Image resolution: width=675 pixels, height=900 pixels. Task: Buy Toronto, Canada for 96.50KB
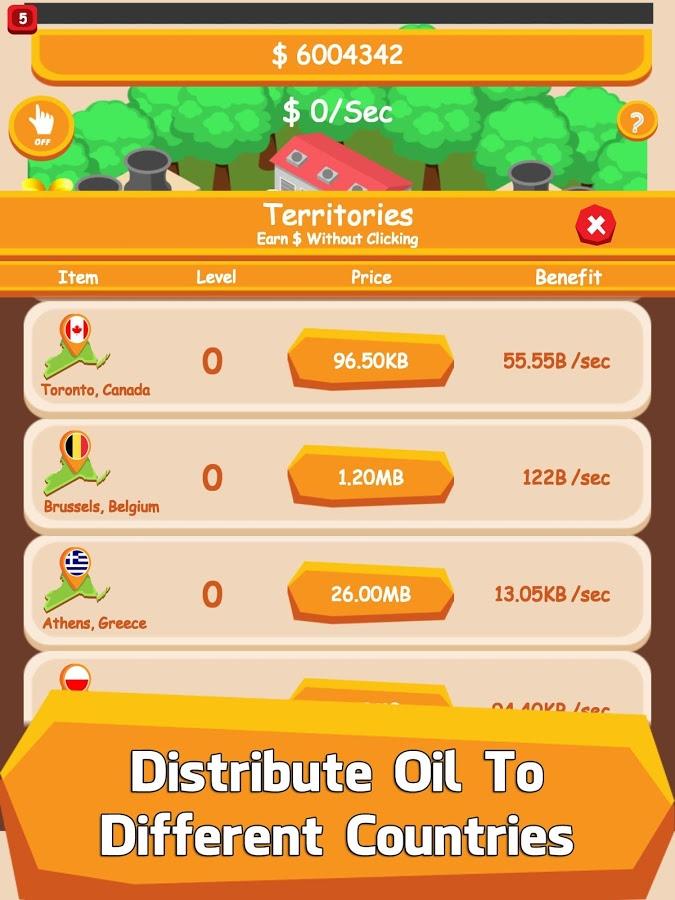click(x=371, y=361)
